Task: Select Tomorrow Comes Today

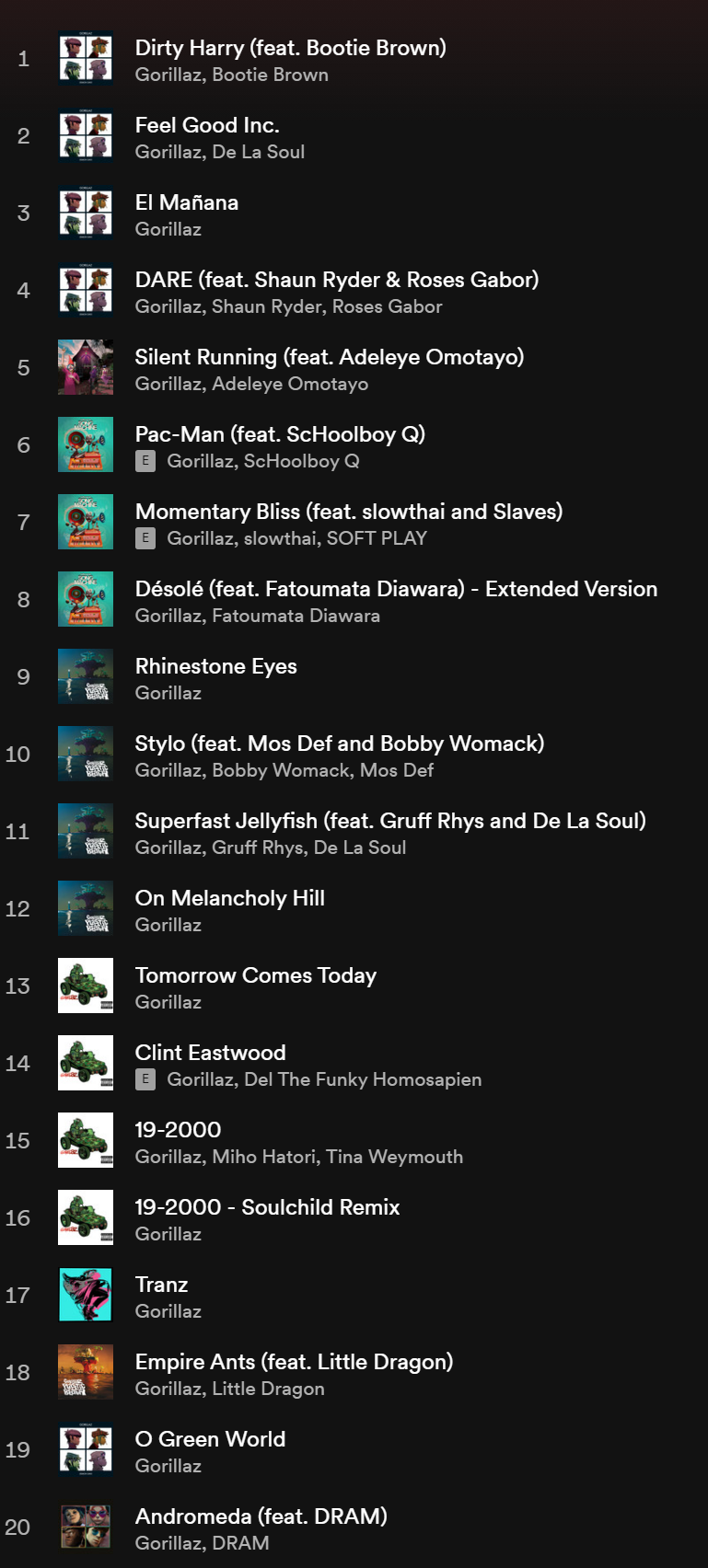Action: pos(255,975)
